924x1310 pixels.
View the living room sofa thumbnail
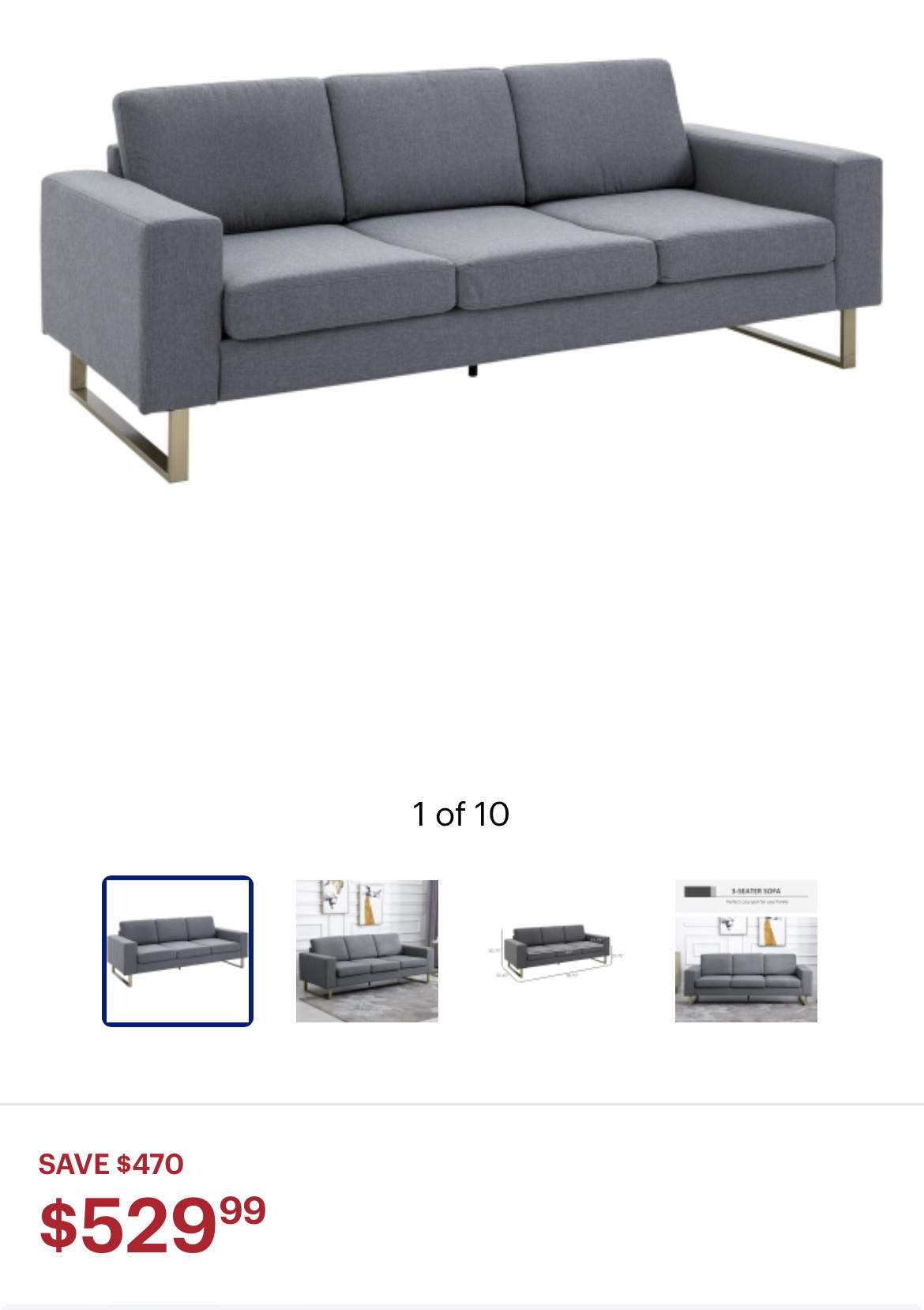point(366,951)
